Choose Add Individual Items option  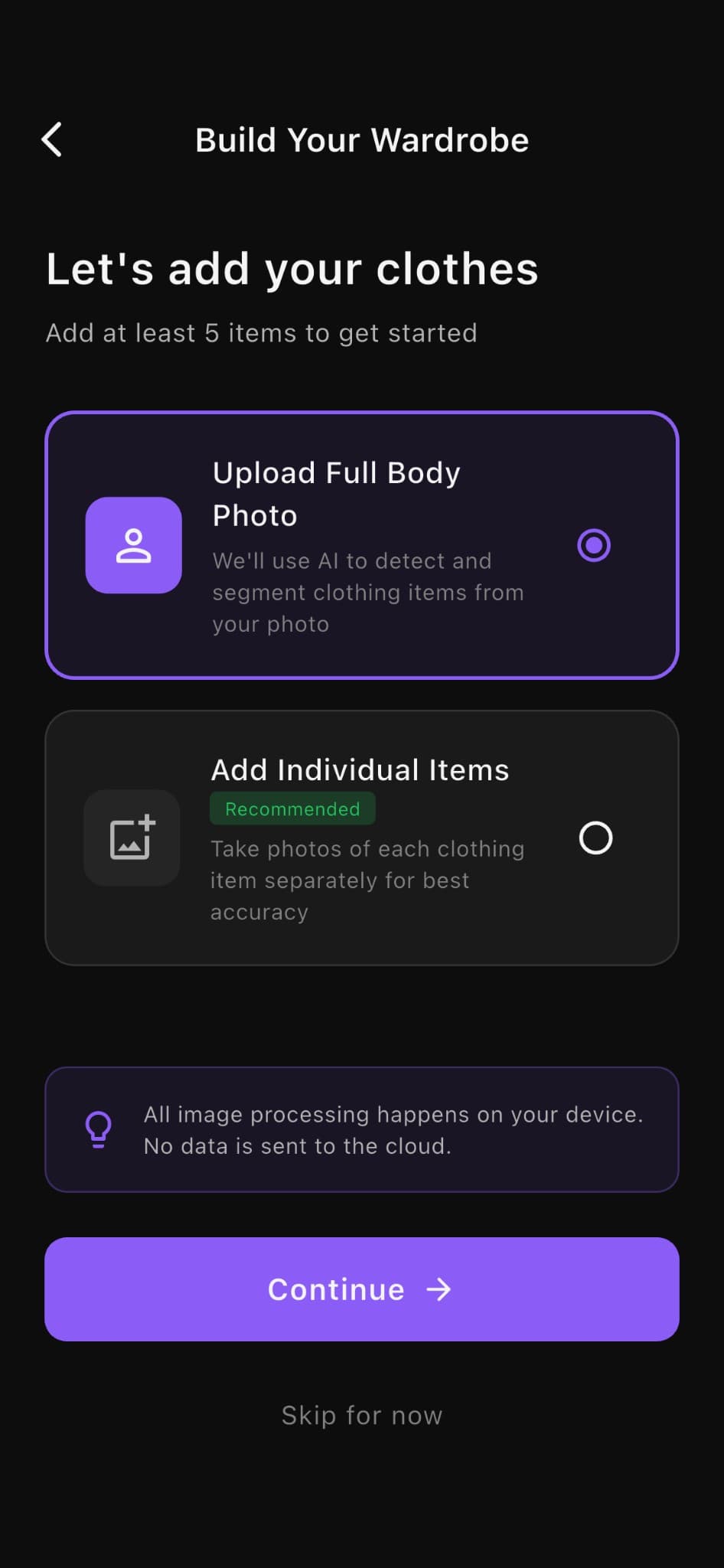coord(361,838)
